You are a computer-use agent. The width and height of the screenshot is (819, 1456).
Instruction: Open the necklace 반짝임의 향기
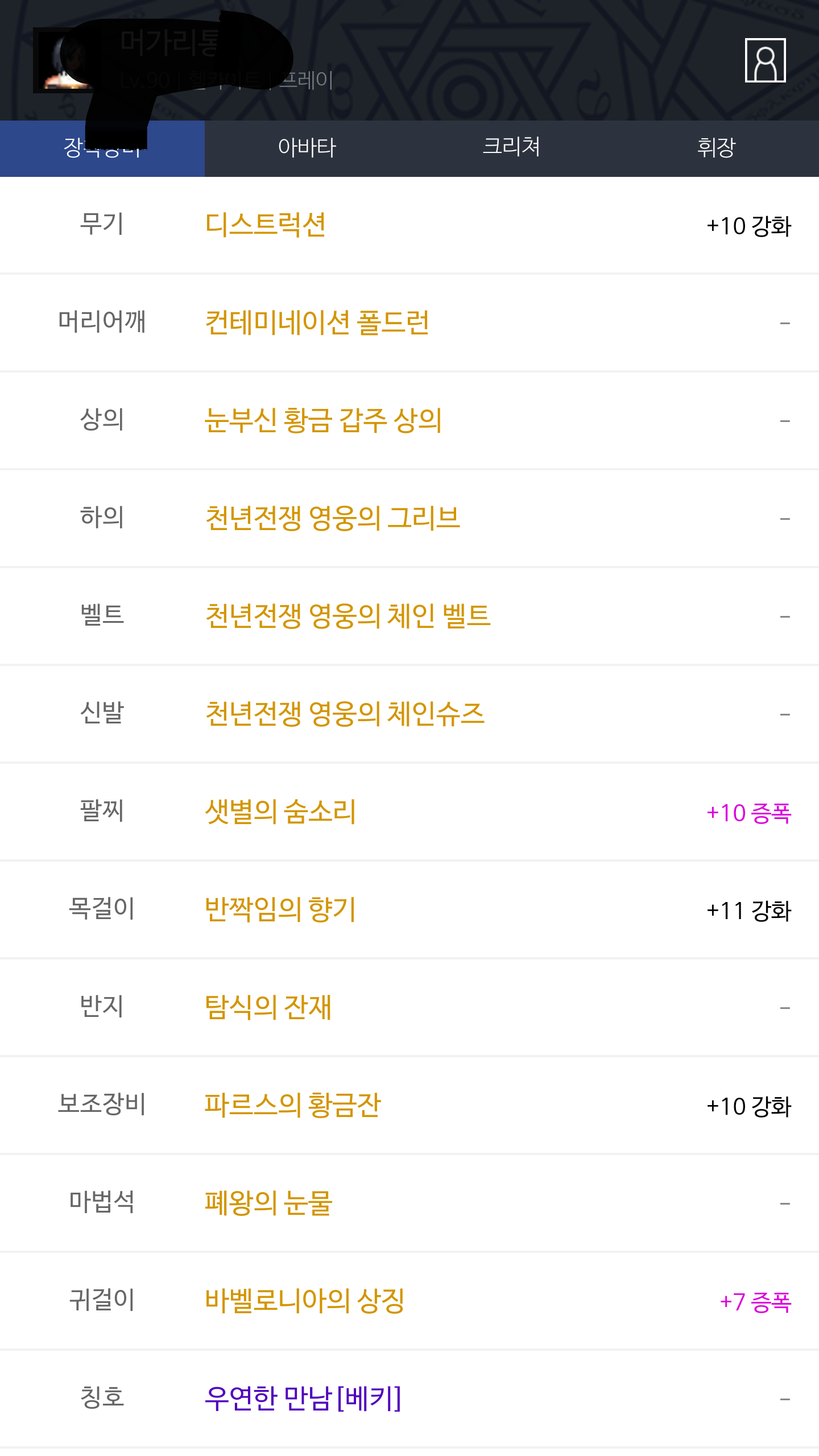click(x=280, y=910)
